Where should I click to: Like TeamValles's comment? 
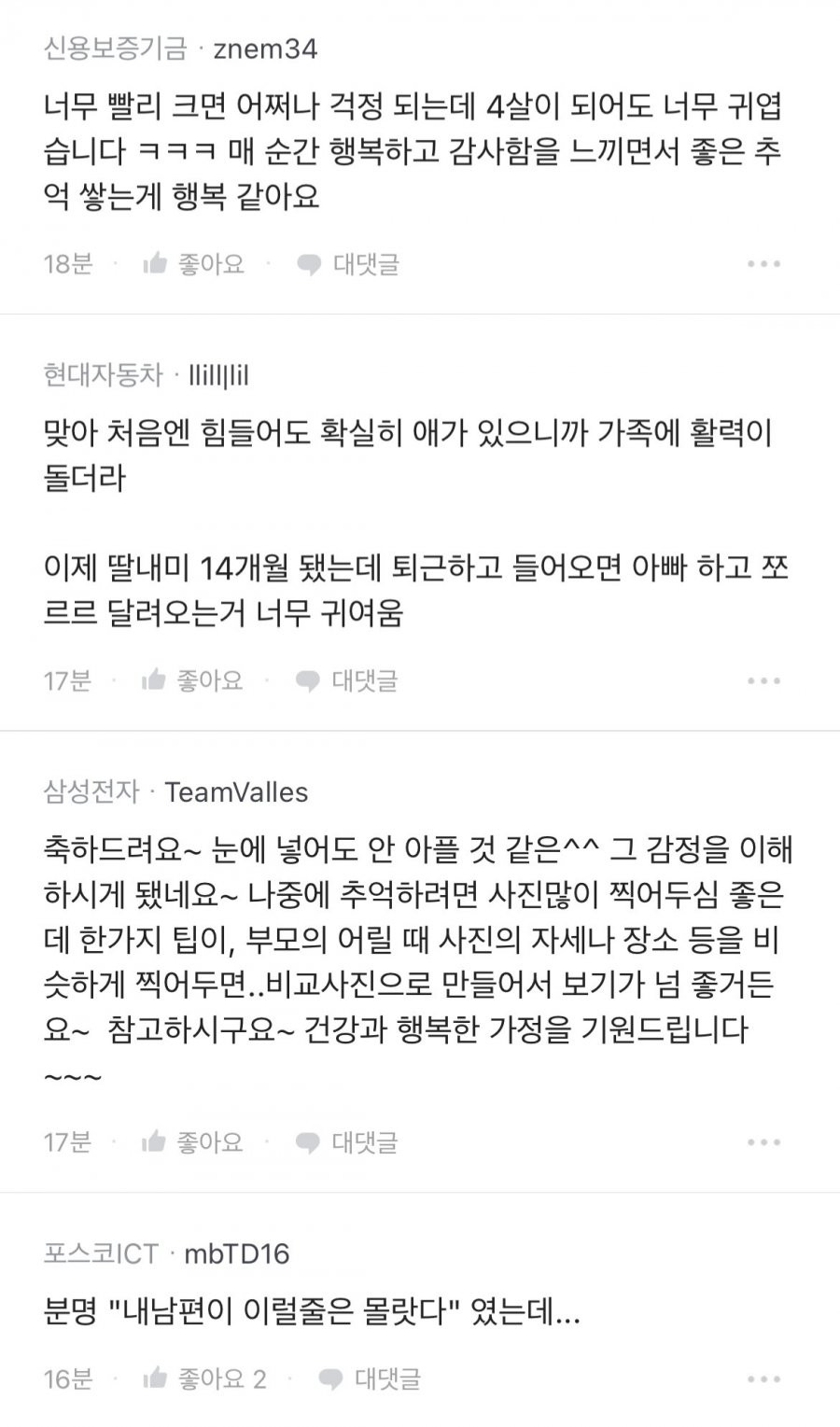[192, 1141]
